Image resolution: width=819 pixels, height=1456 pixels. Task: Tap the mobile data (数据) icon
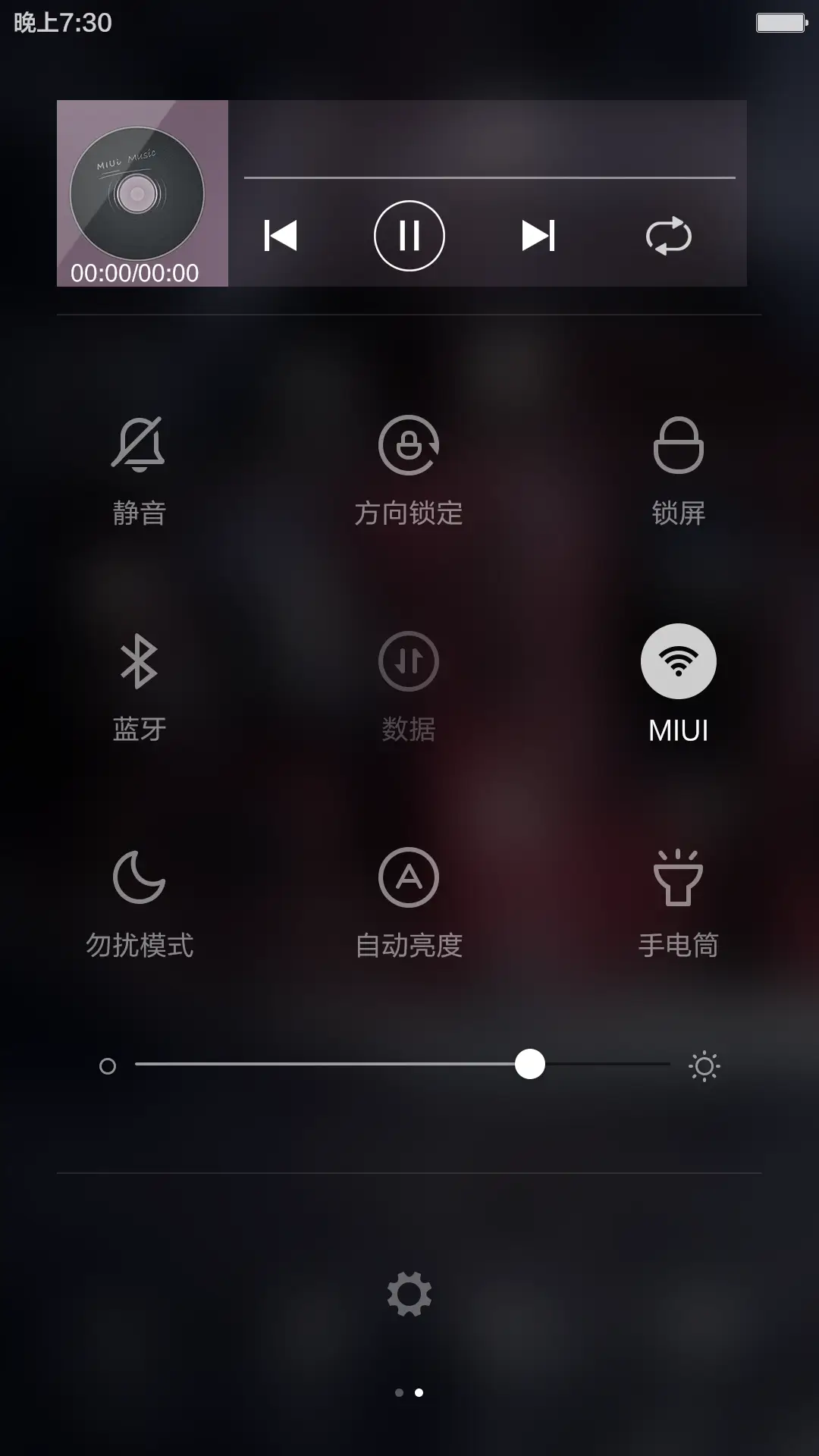click(x=409, y=661)
